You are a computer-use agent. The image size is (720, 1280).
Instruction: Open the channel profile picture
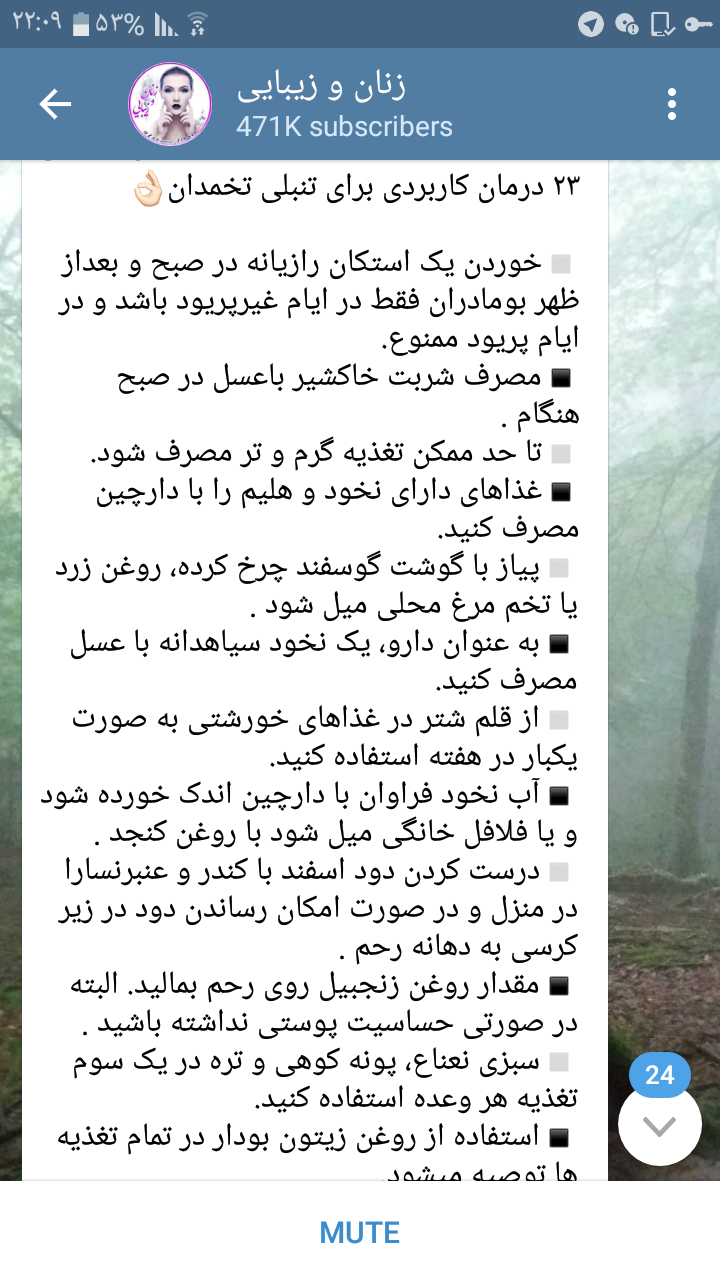click(170, 104)
